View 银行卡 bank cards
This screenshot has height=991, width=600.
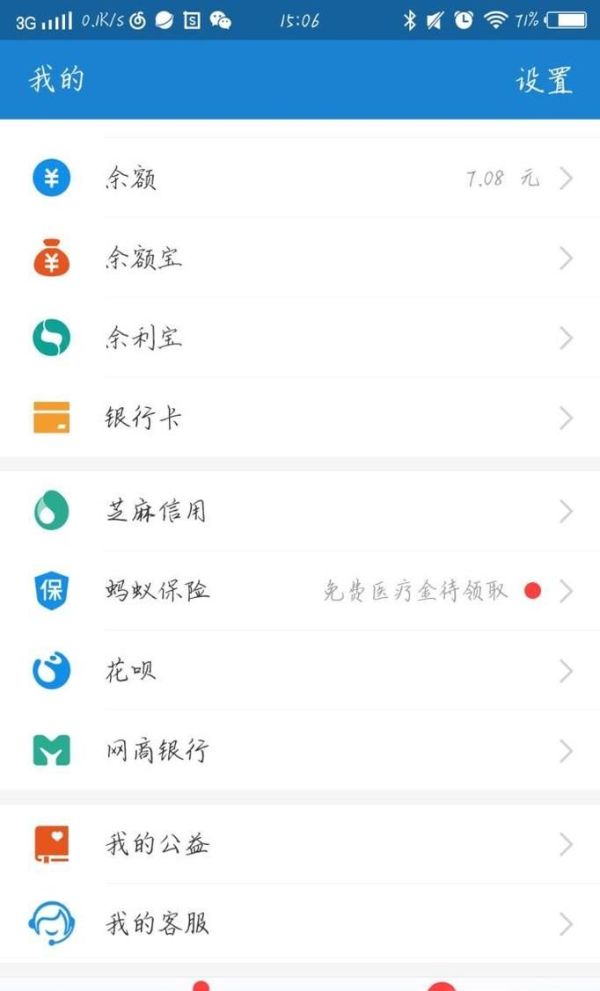[x=300, y=417]
